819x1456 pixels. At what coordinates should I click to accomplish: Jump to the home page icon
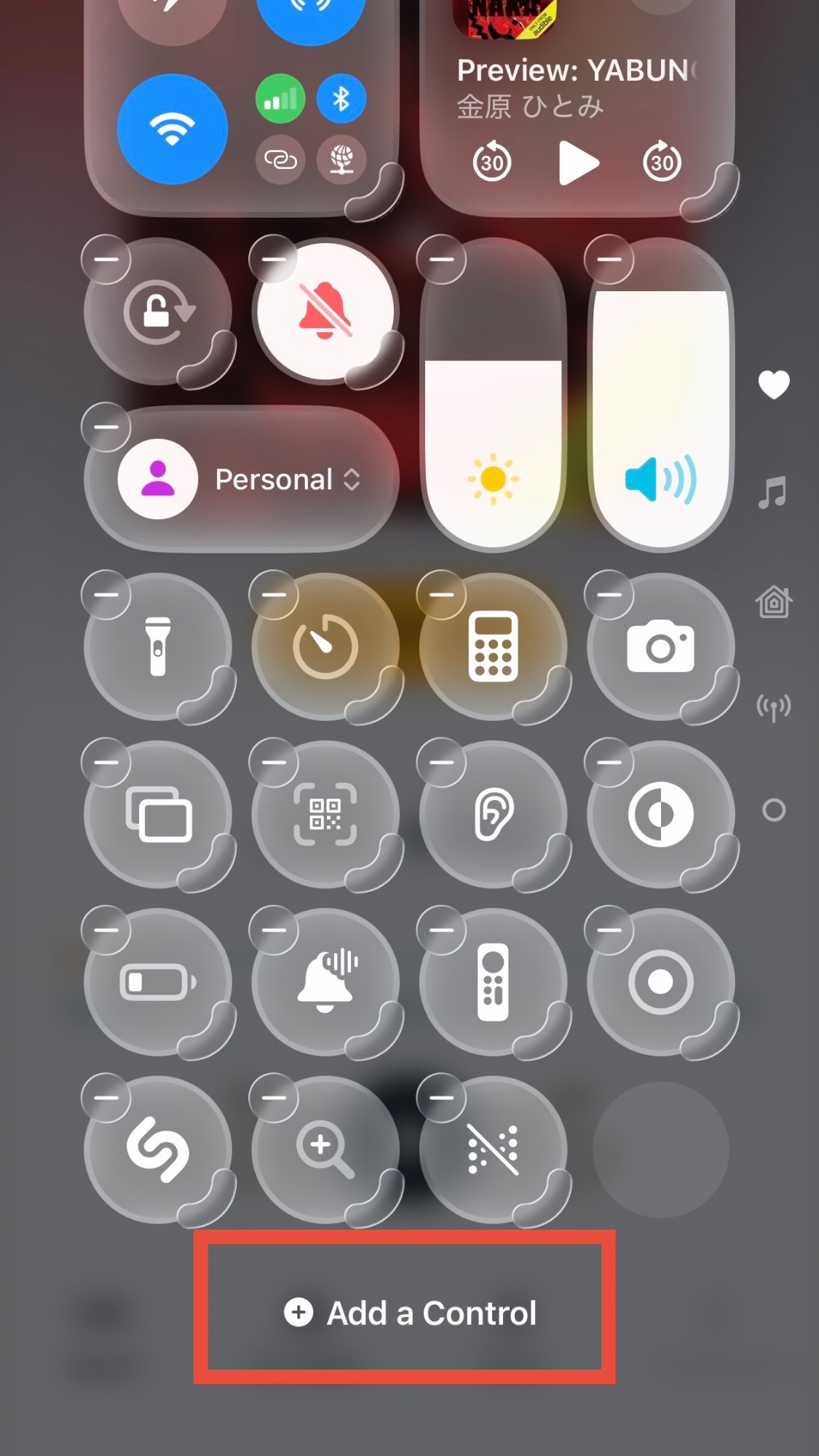tap(773, 602)
